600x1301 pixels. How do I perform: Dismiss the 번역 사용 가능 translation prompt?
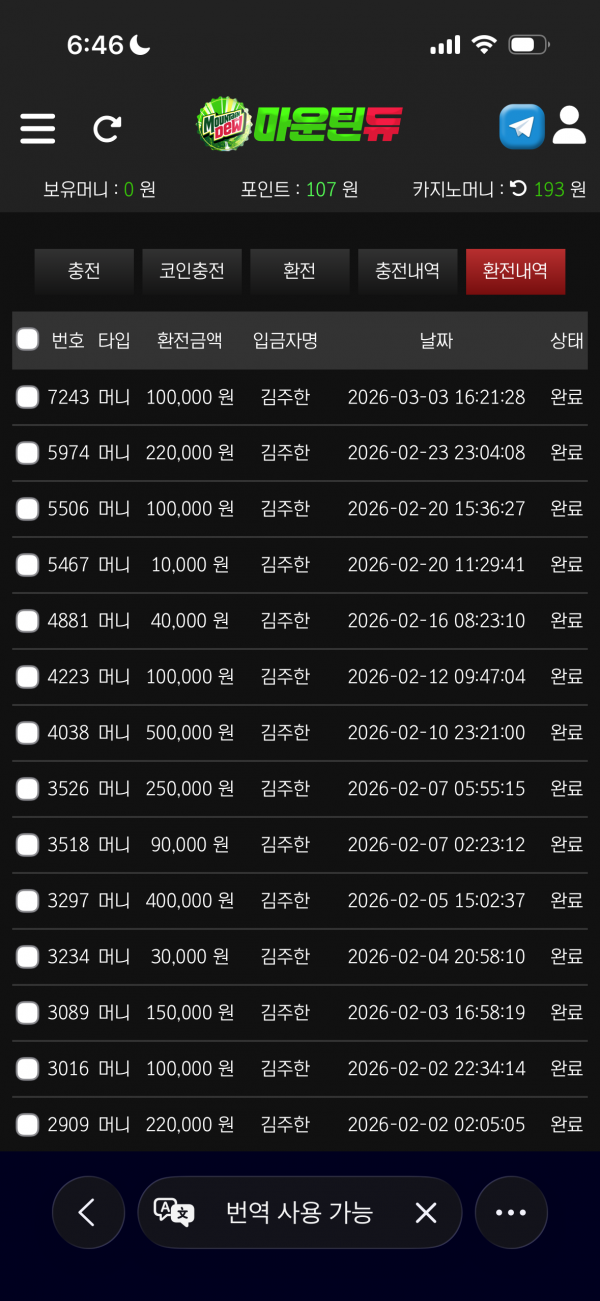tap(426, 1213)
